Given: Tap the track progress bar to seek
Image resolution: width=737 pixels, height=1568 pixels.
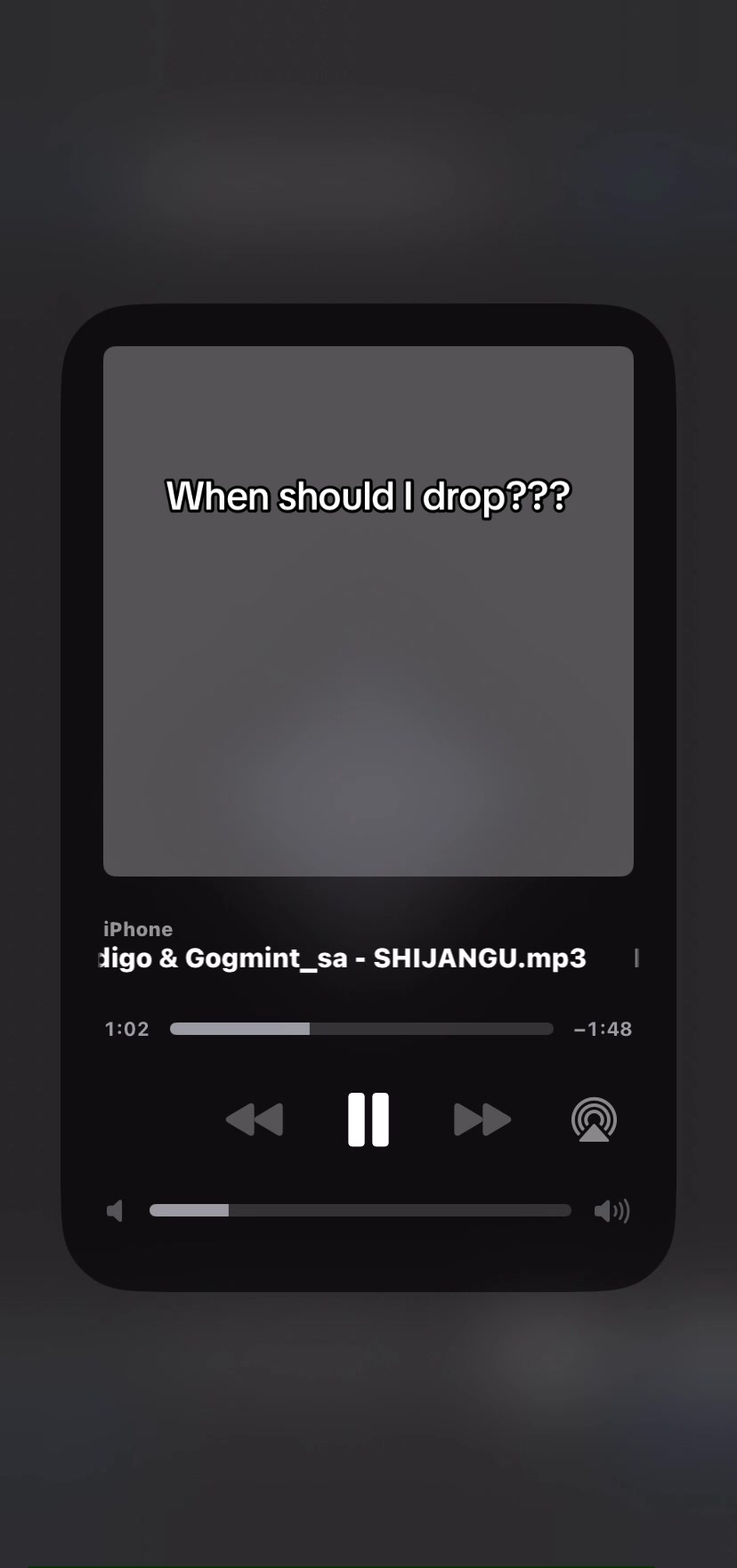Looking at the screenshot, I should (x=361, y=1029).
